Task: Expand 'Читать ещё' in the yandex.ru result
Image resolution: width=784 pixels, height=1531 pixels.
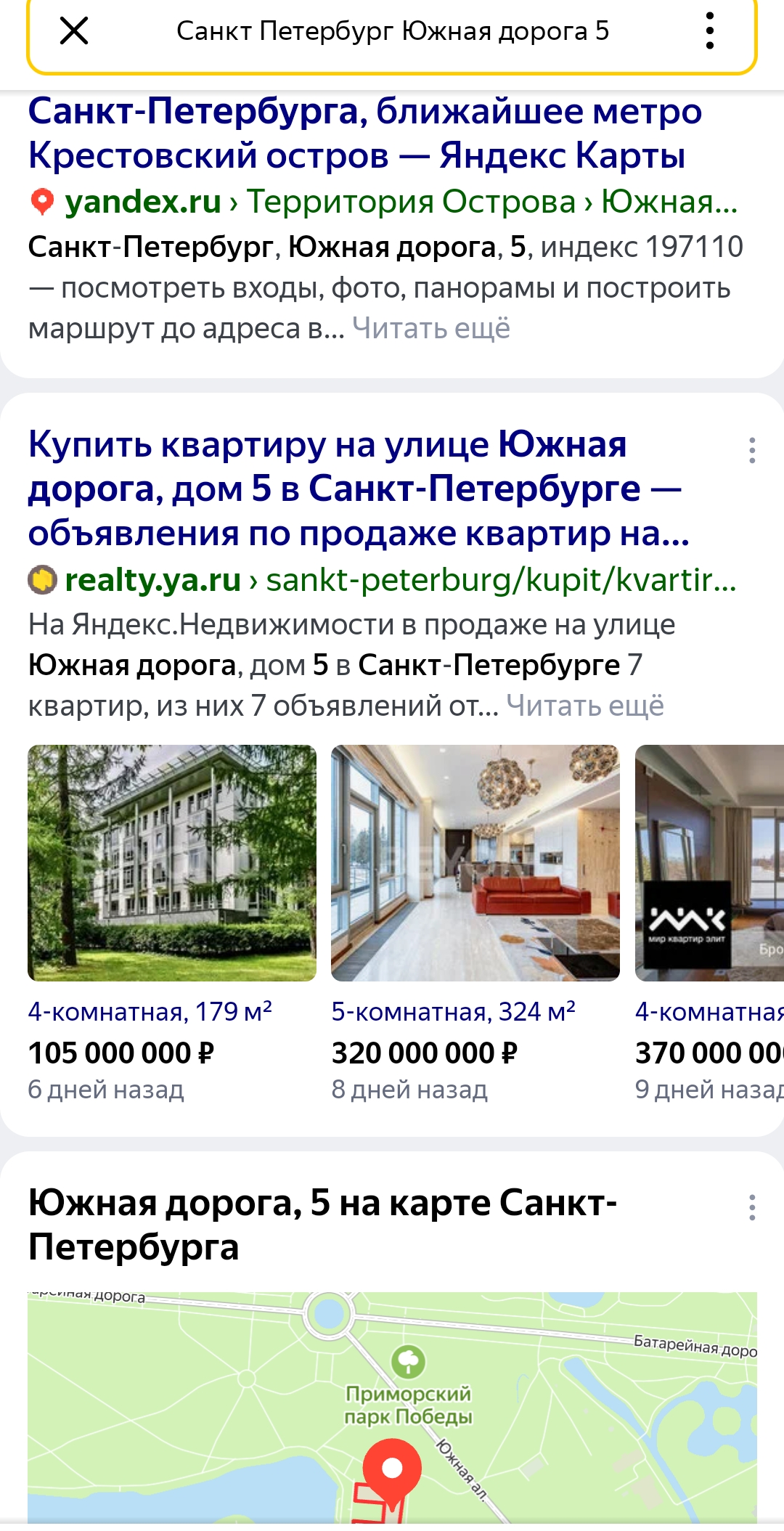Action: tap(431, 329)
